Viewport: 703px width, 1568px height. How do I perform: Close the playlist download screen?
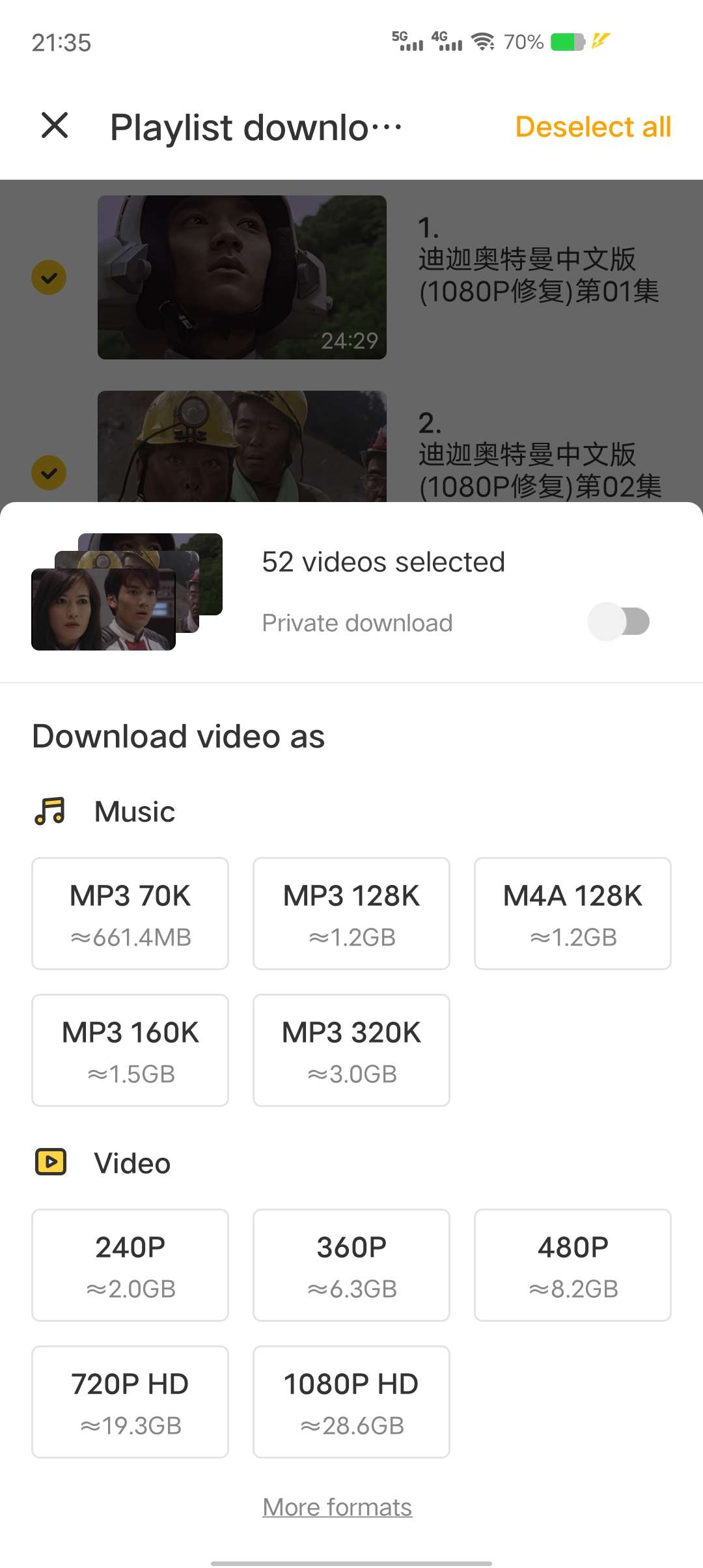pos(55,125)
